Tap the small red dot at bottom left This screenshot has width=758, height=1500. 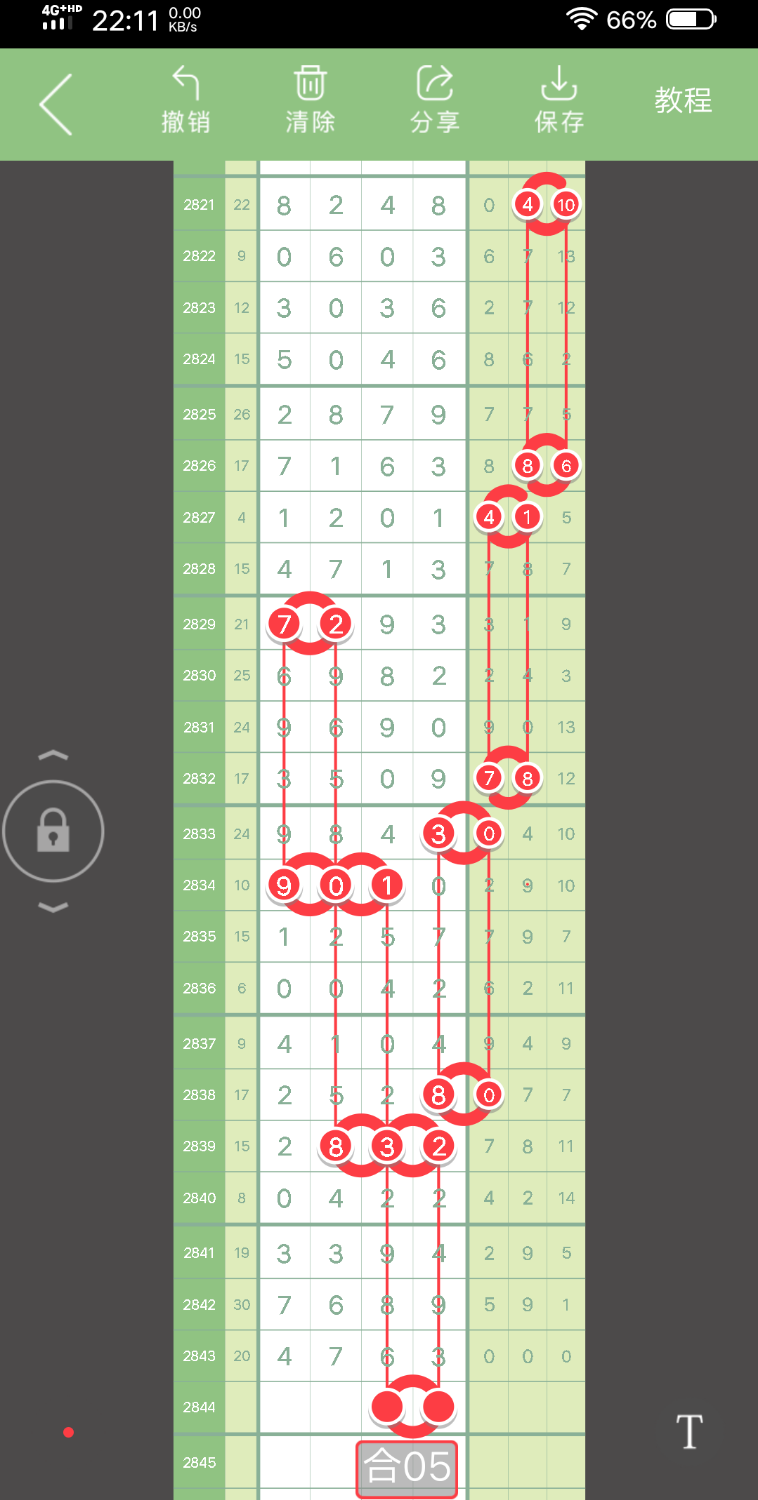coord(68,1432)
